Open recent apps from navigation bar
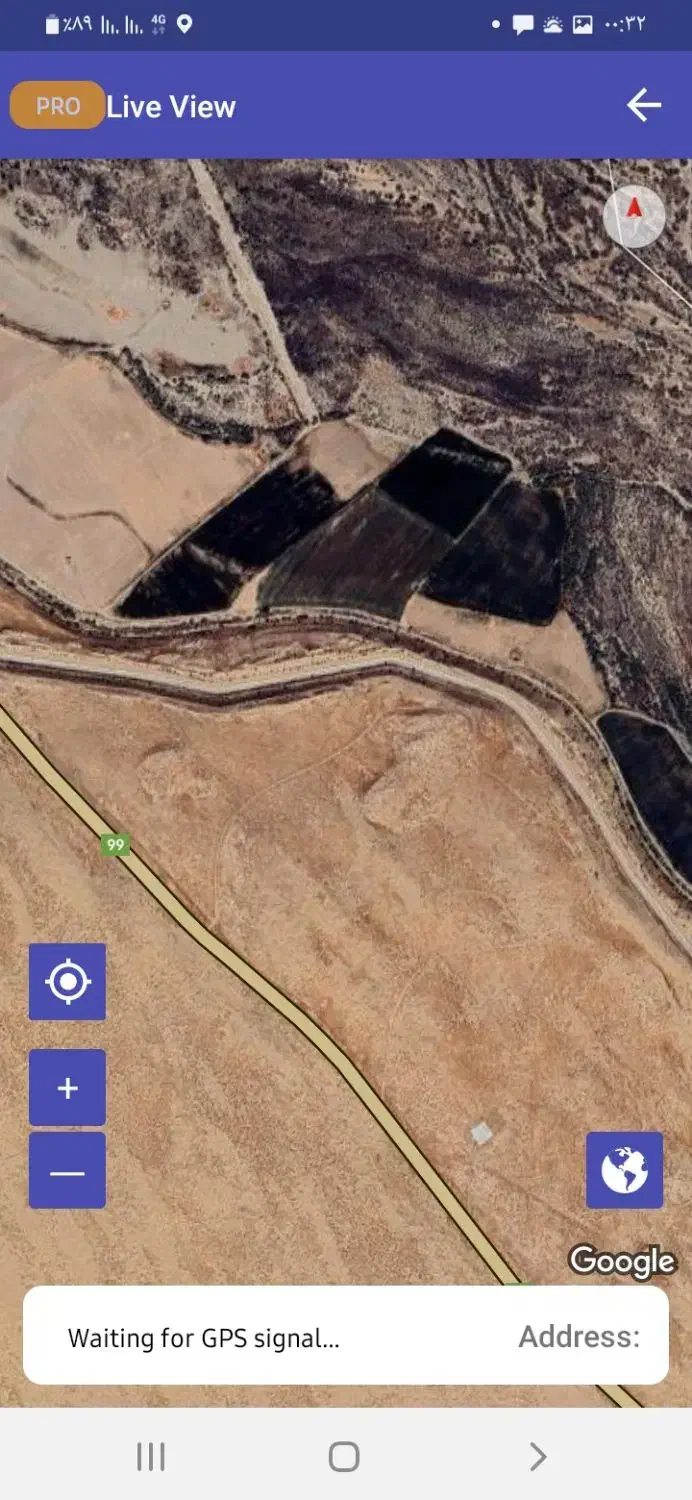Screen dimensions: 692x1500 click(x=150, y=1457)
